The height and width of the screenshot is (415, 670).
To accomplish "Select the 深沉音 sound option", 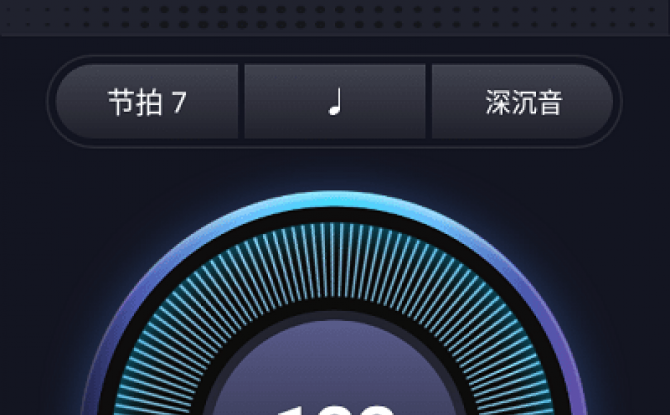I will [x=522, y=102].
